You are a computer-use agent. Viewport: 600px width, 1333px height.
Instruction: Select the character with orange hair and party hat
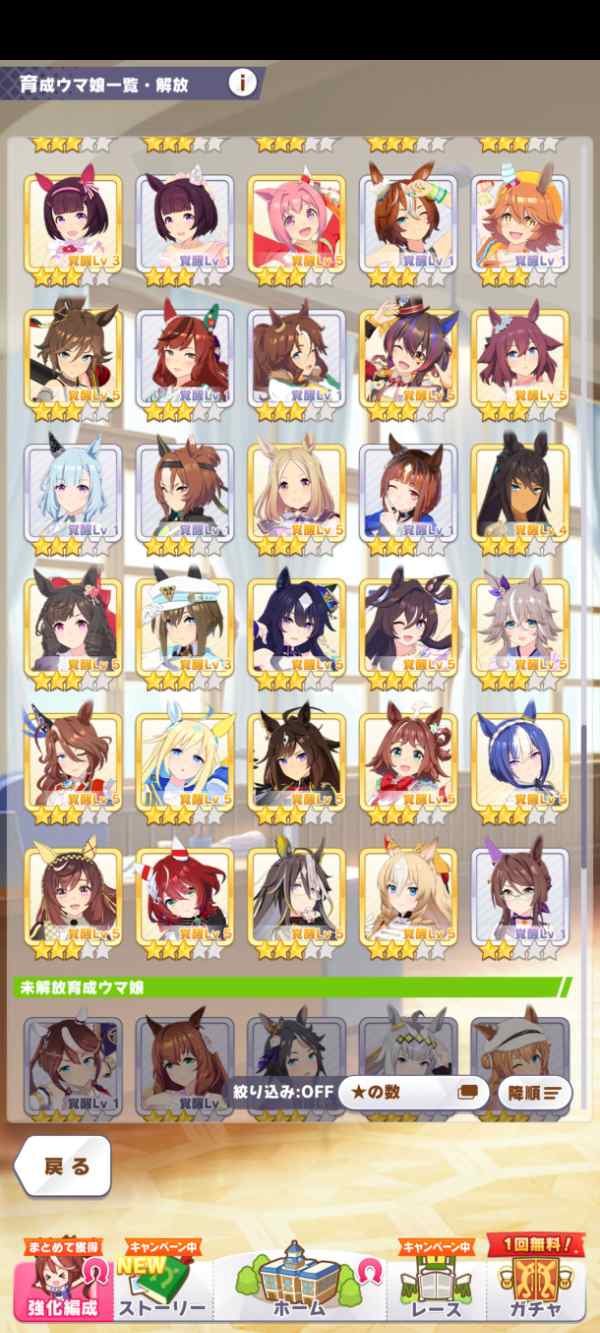point(520,223)
